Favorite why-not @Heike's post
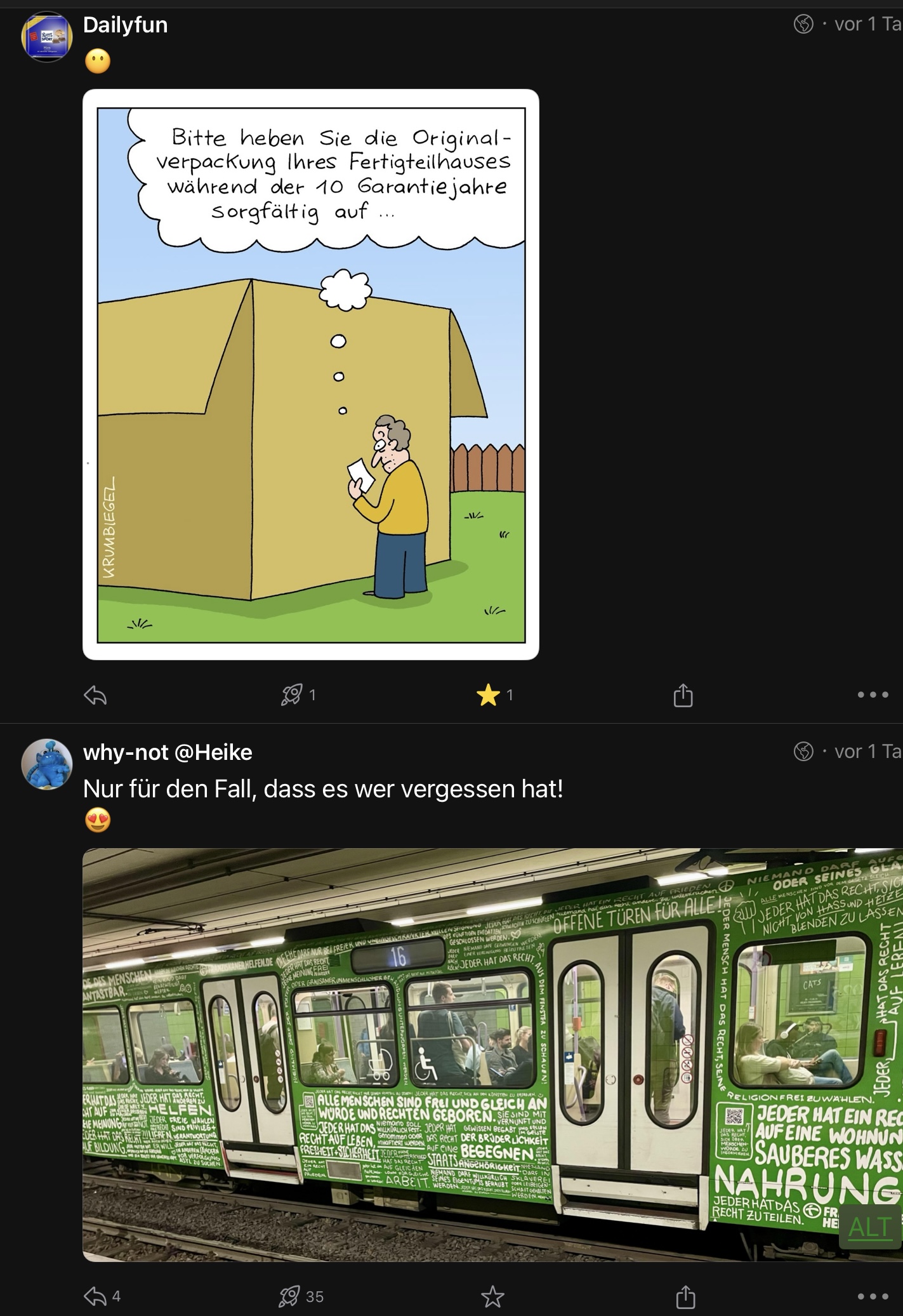Image resolution: width=903 pixels, height=1316 pixels. [x=492, y=1296]
